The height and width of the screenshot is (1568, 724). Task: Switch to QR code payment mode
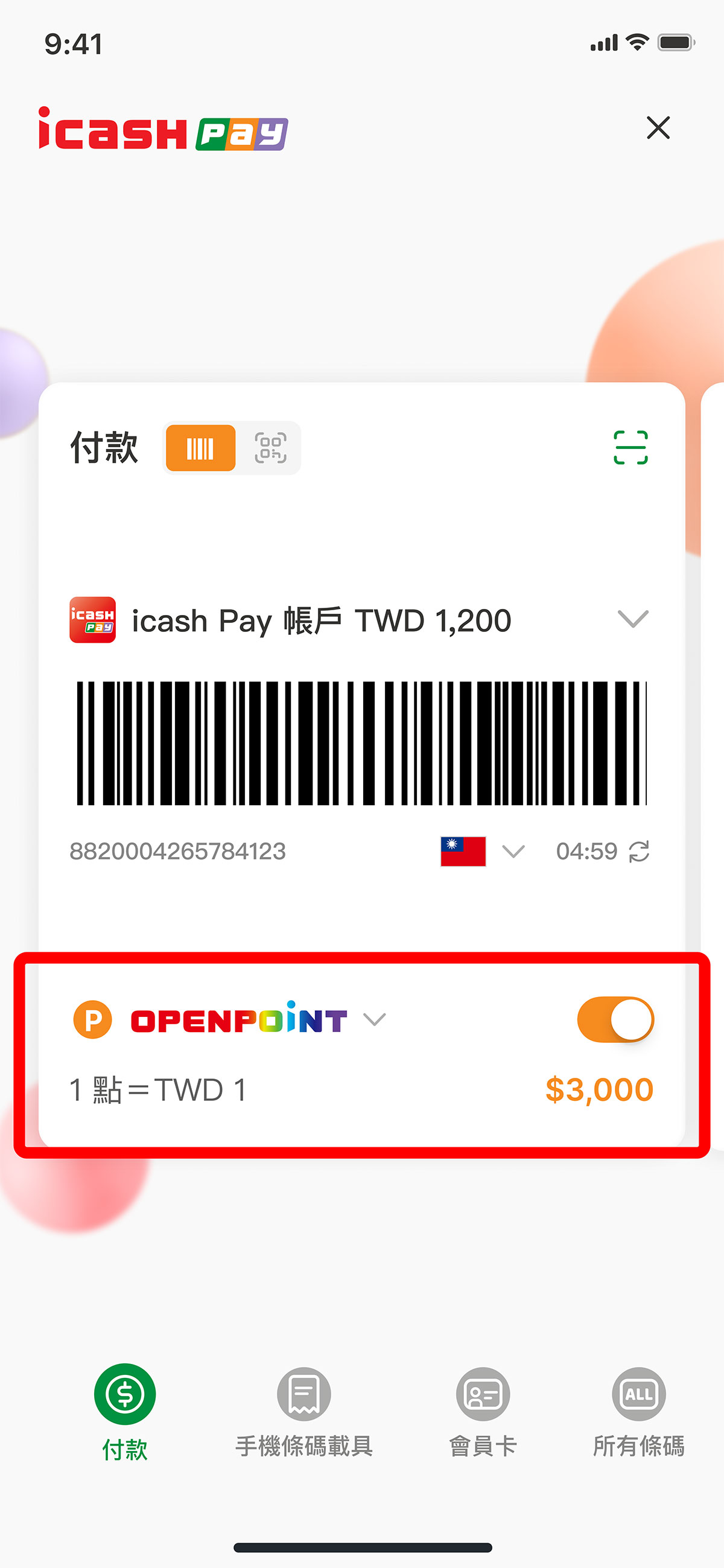coord(270,448)
